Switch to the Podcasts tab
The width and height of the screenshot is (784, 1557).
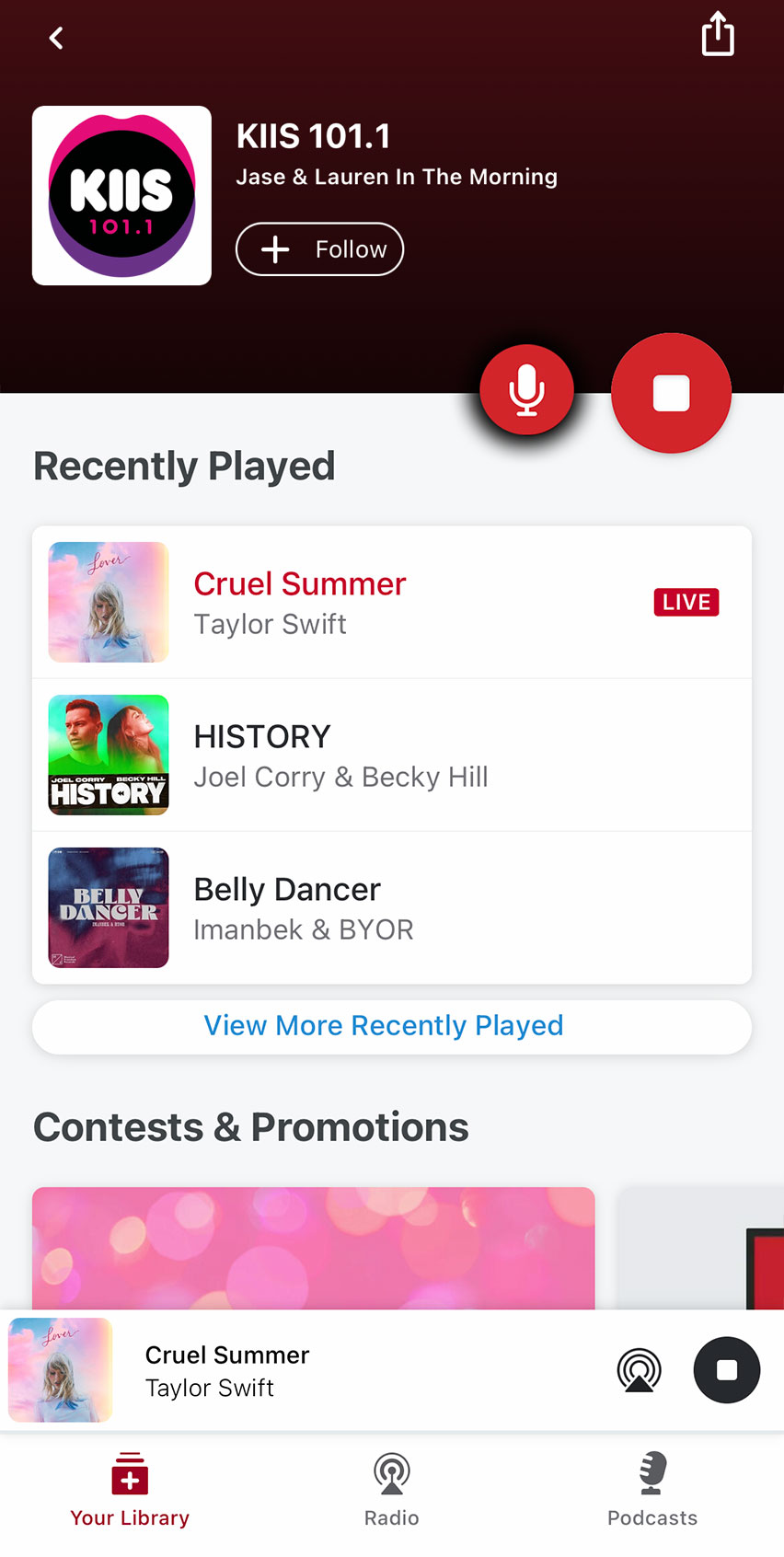click(652, 1490)
